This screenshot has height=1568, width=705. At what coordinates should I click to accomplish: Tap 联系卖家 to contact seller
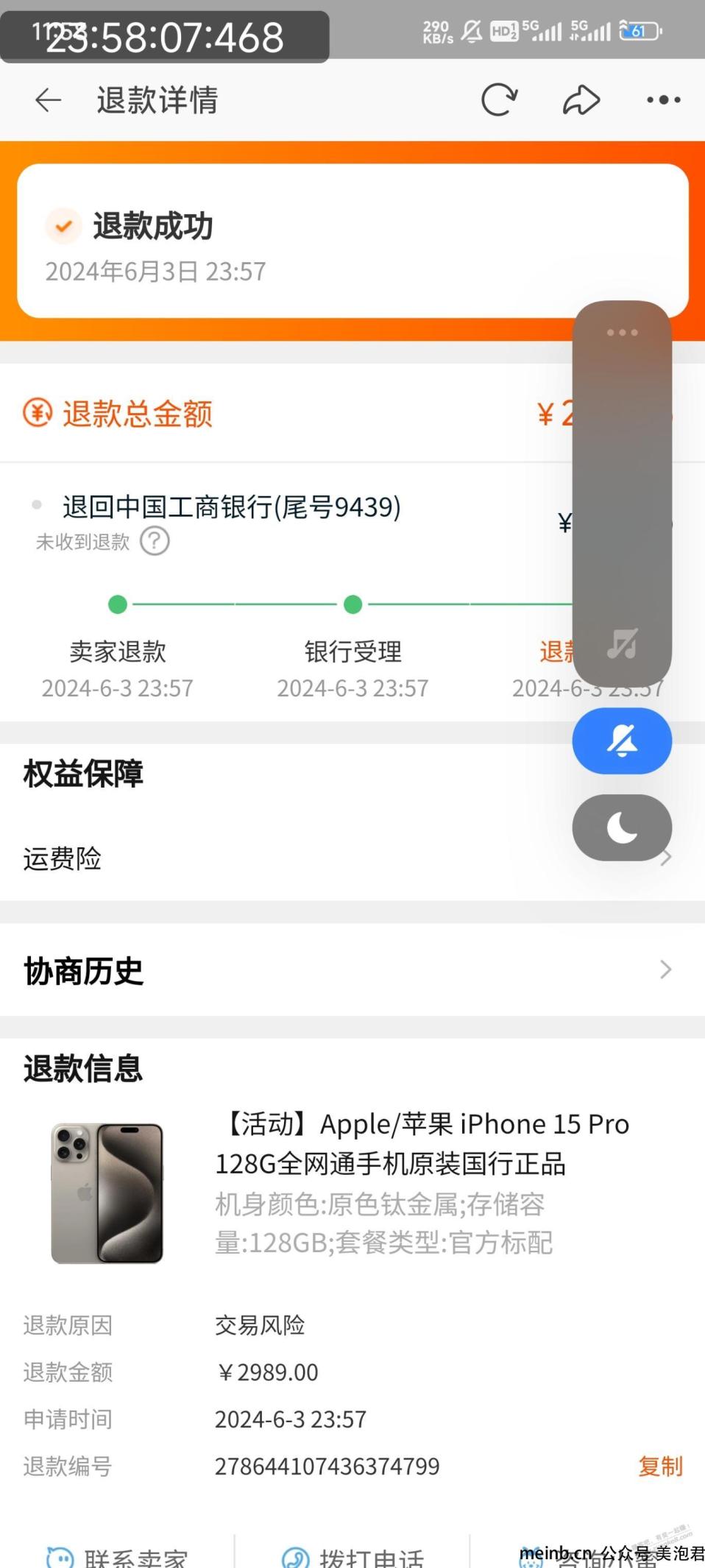click(x=118, y=1555)
